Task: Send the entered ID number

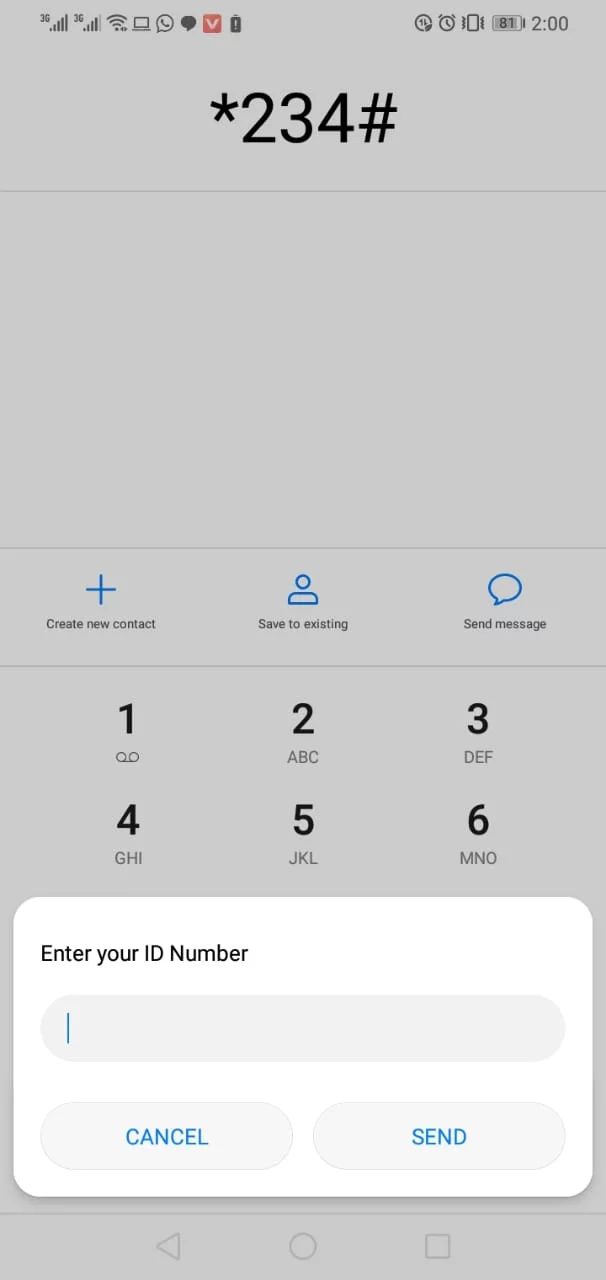Action: 439,1136
